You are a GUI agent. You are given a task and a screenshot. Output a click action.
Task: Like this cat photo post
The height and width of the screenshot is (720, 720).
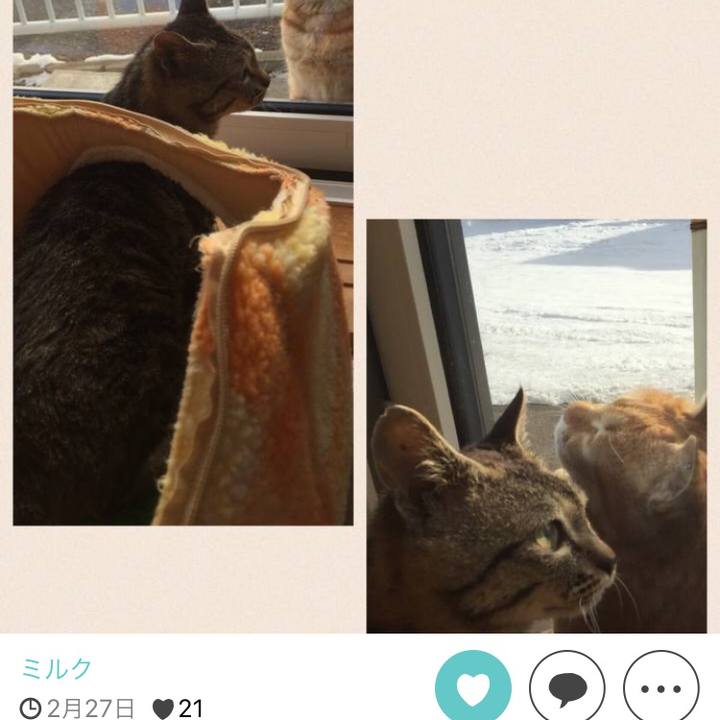(x=473, y=690)
